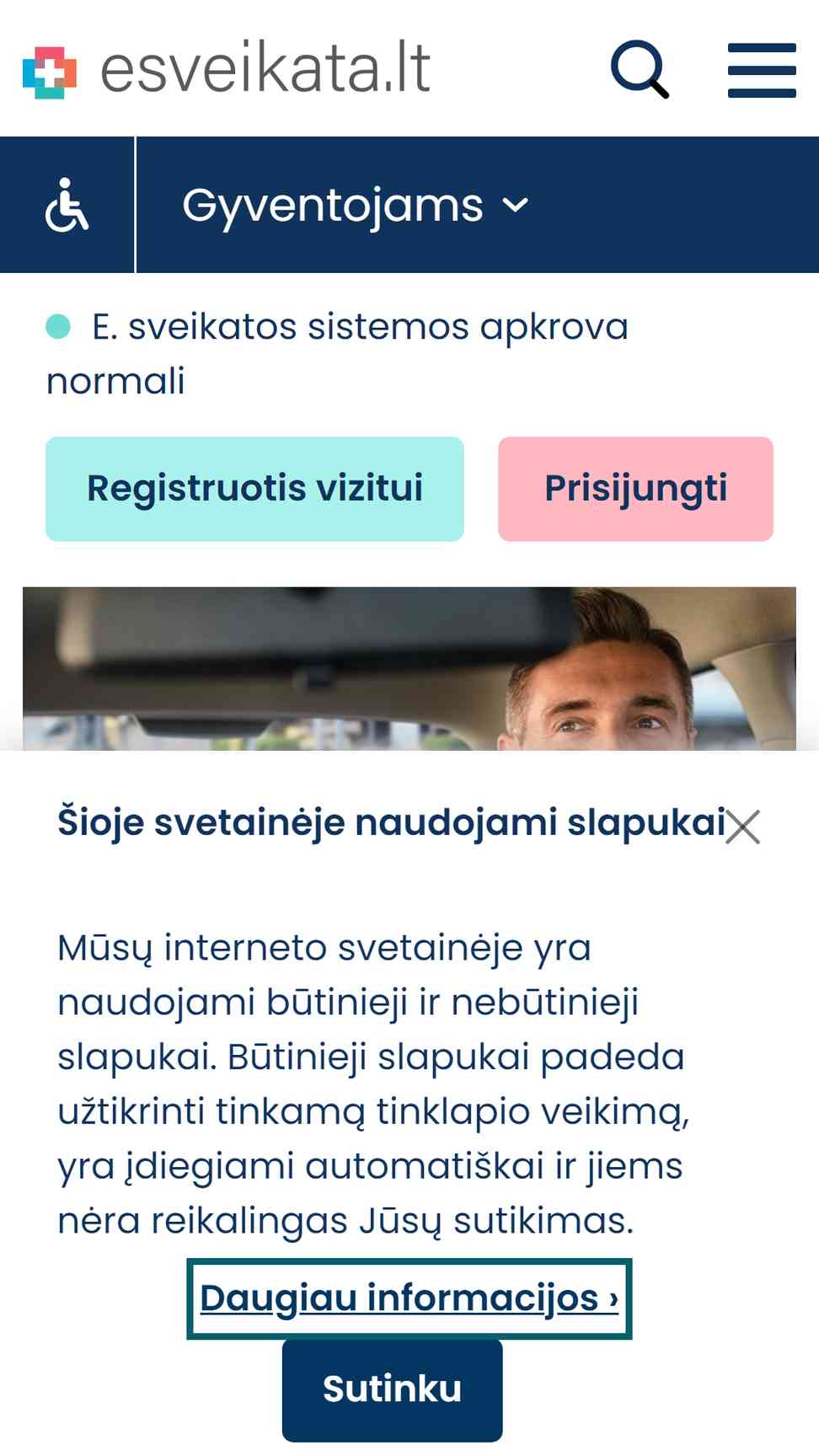Open the search magnifier icon
Screen dimensions: 819x1456
click(640, 69)
